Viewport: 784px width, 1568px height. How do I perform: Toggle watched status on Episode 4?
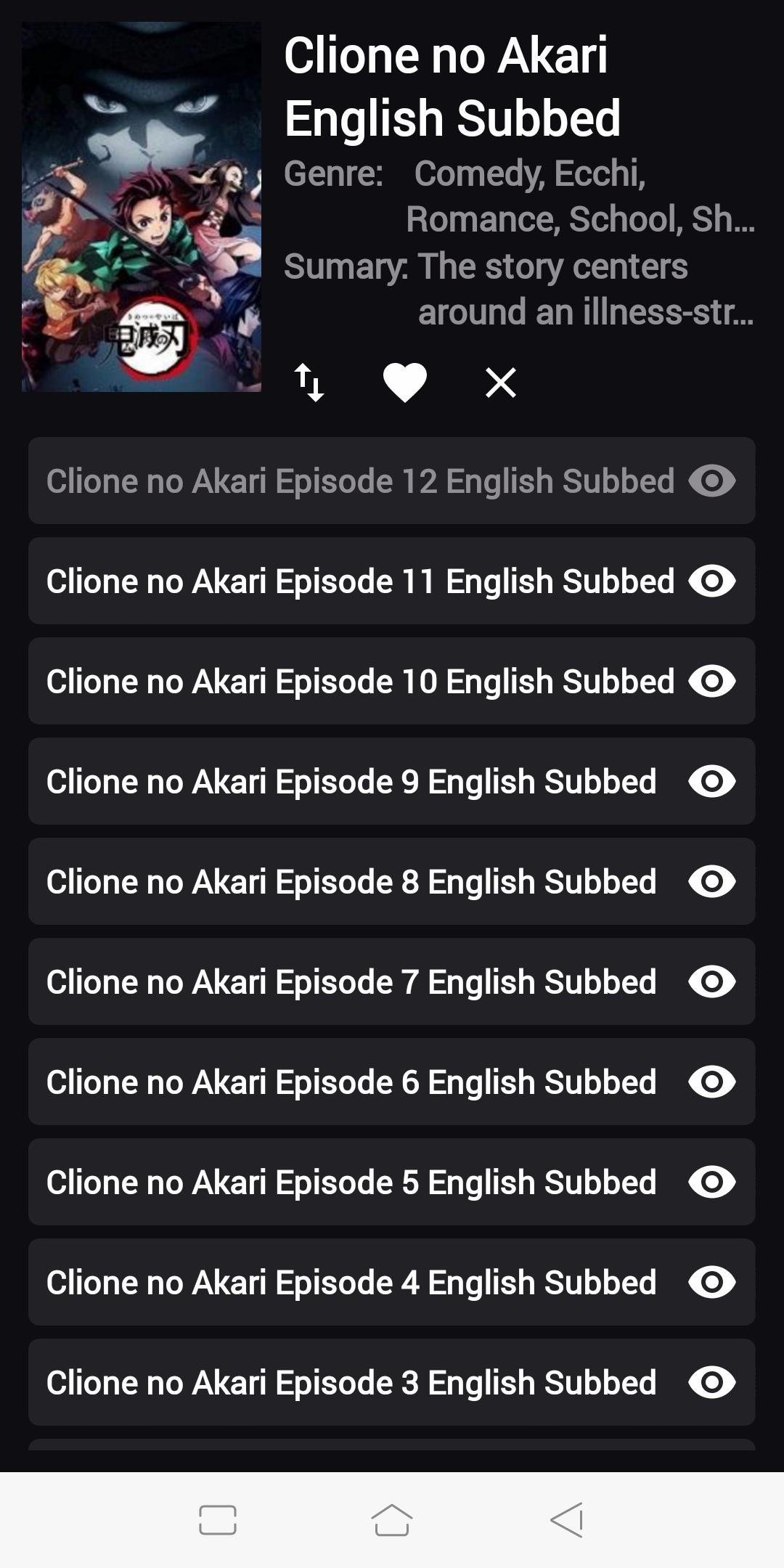(714, 1283)
